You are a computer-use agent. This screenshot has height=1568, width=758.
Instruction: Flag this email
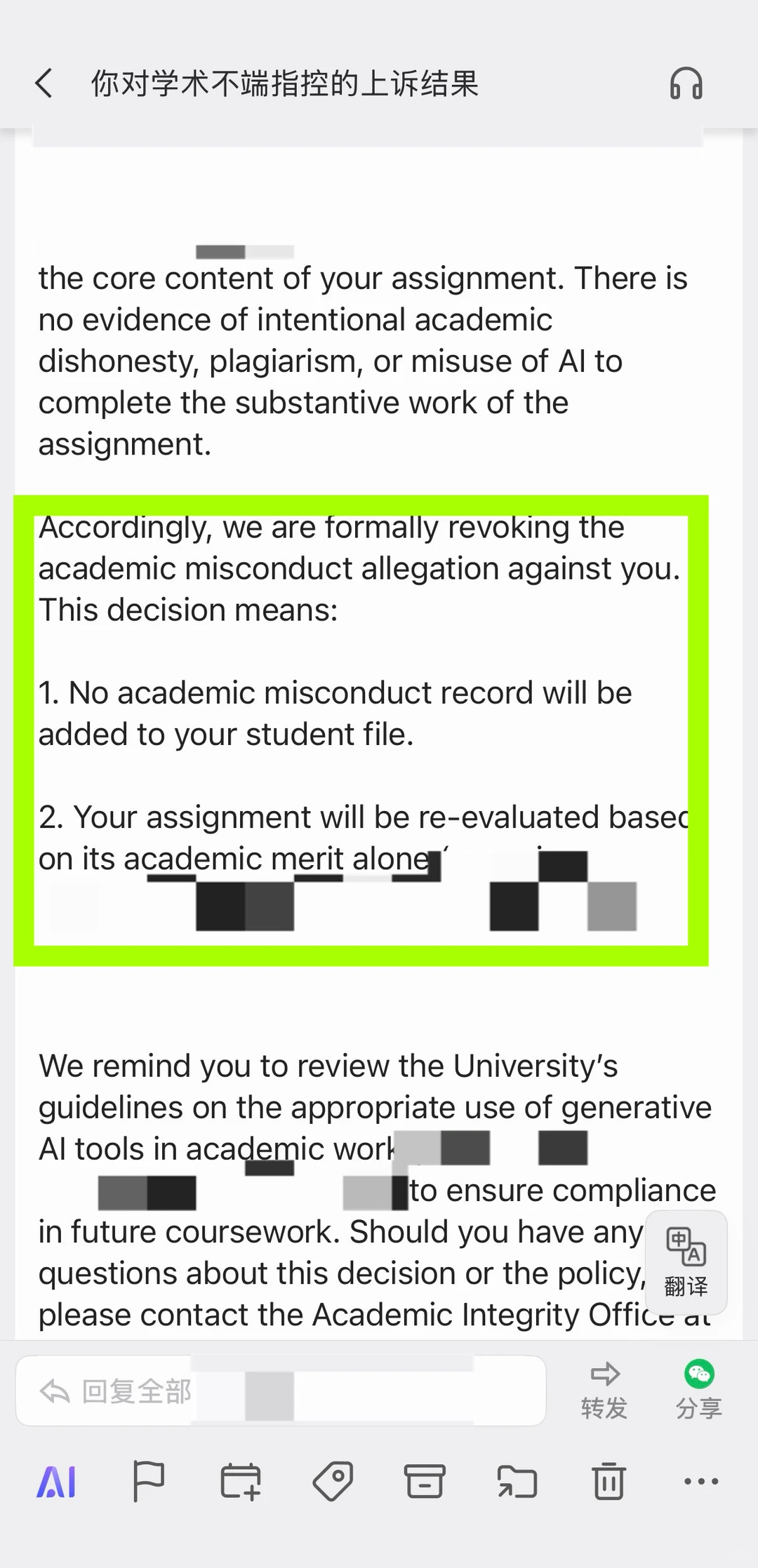[x=148, y=1481]
